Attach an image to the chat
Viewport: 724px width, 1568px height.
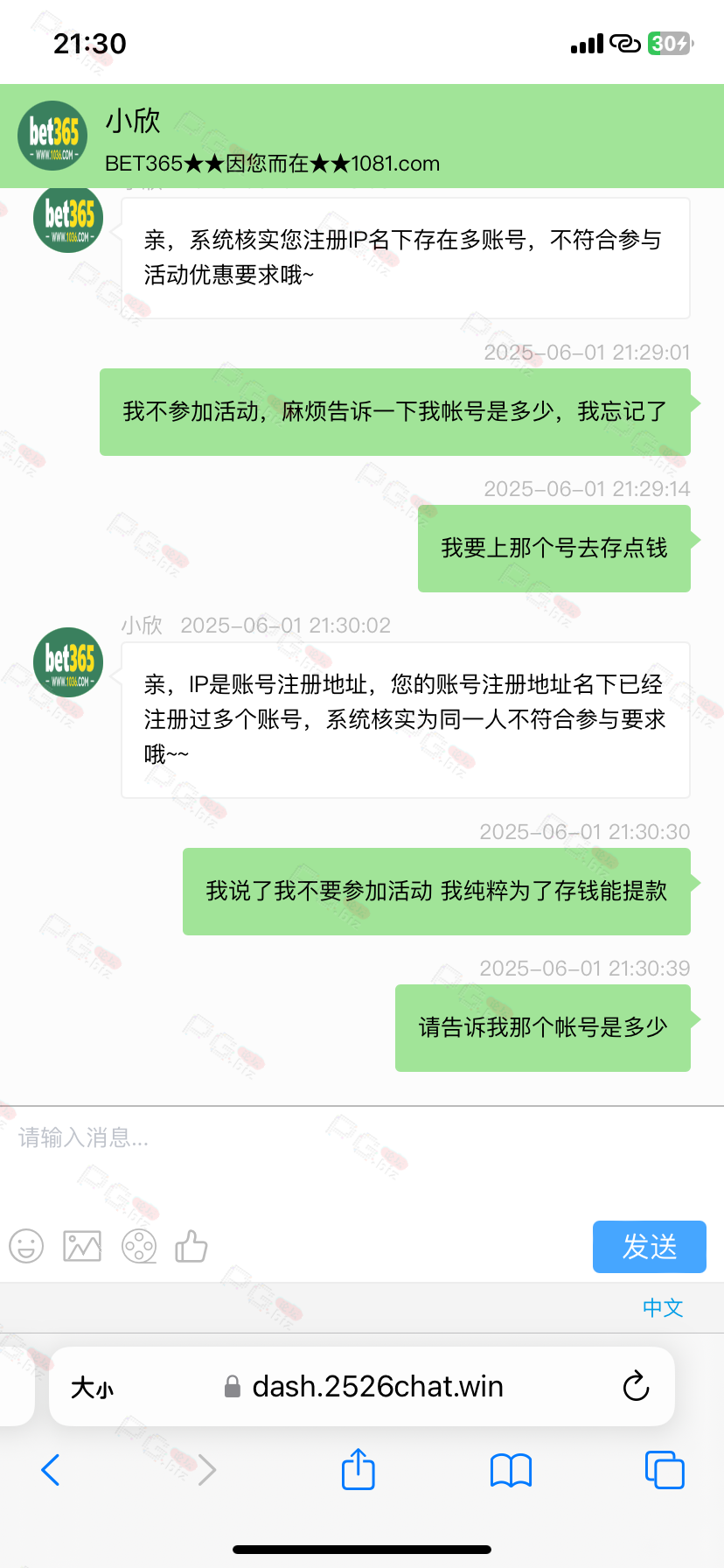[82, 1246]
